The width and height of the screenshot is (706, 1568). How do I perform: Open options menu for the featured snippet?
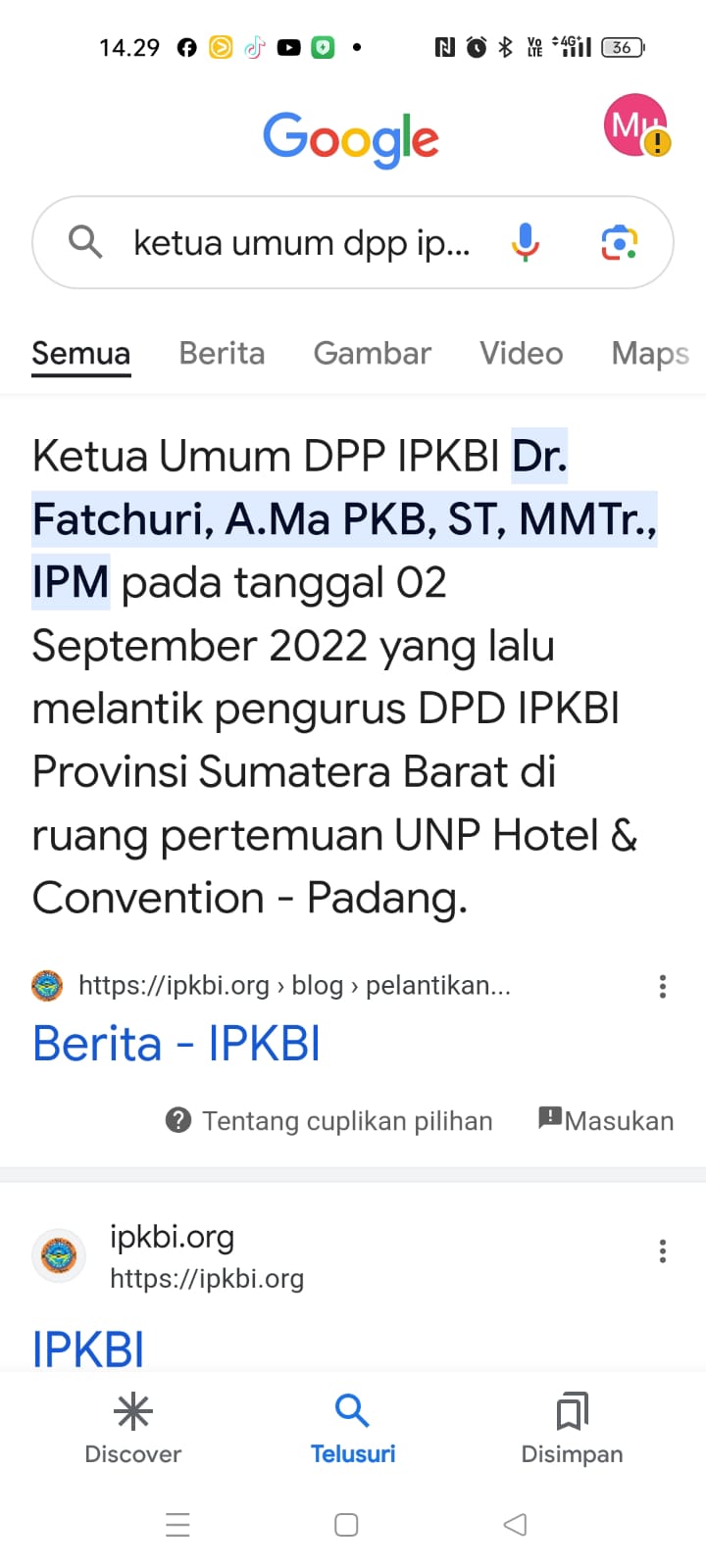[663, 986]
